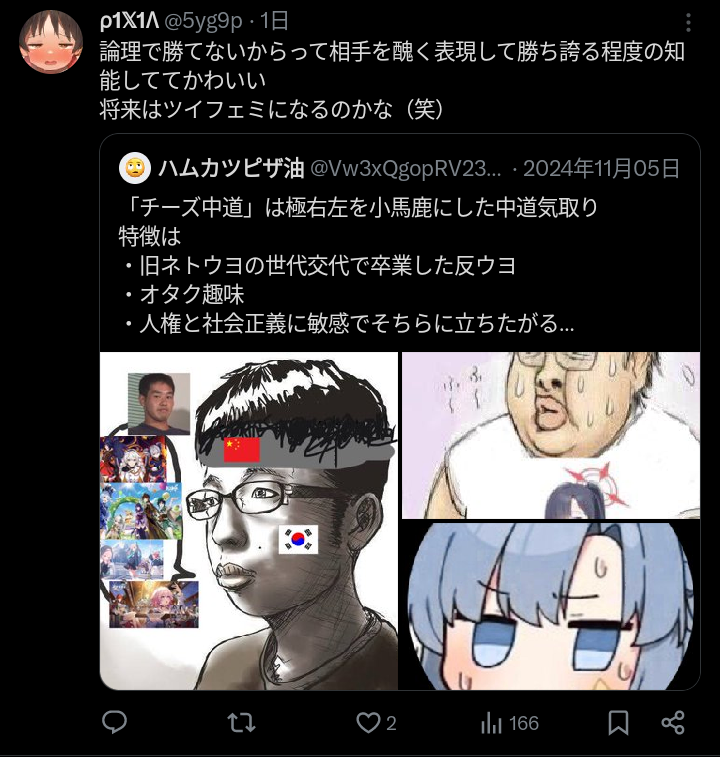View the sweating man image in quote
Viewport: 720px width, 757px height.
click(550, 435)
